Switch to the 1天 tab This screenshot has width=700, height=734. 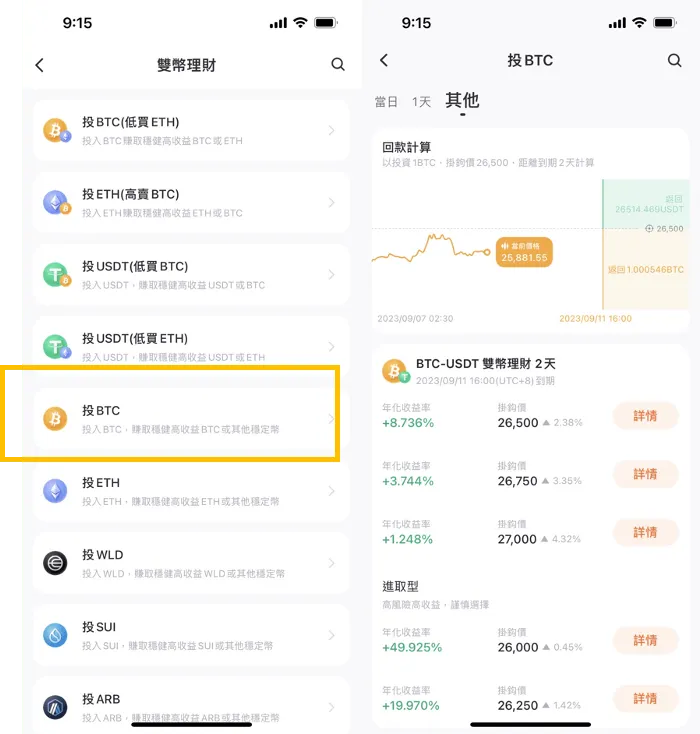(x=421, y=102)
